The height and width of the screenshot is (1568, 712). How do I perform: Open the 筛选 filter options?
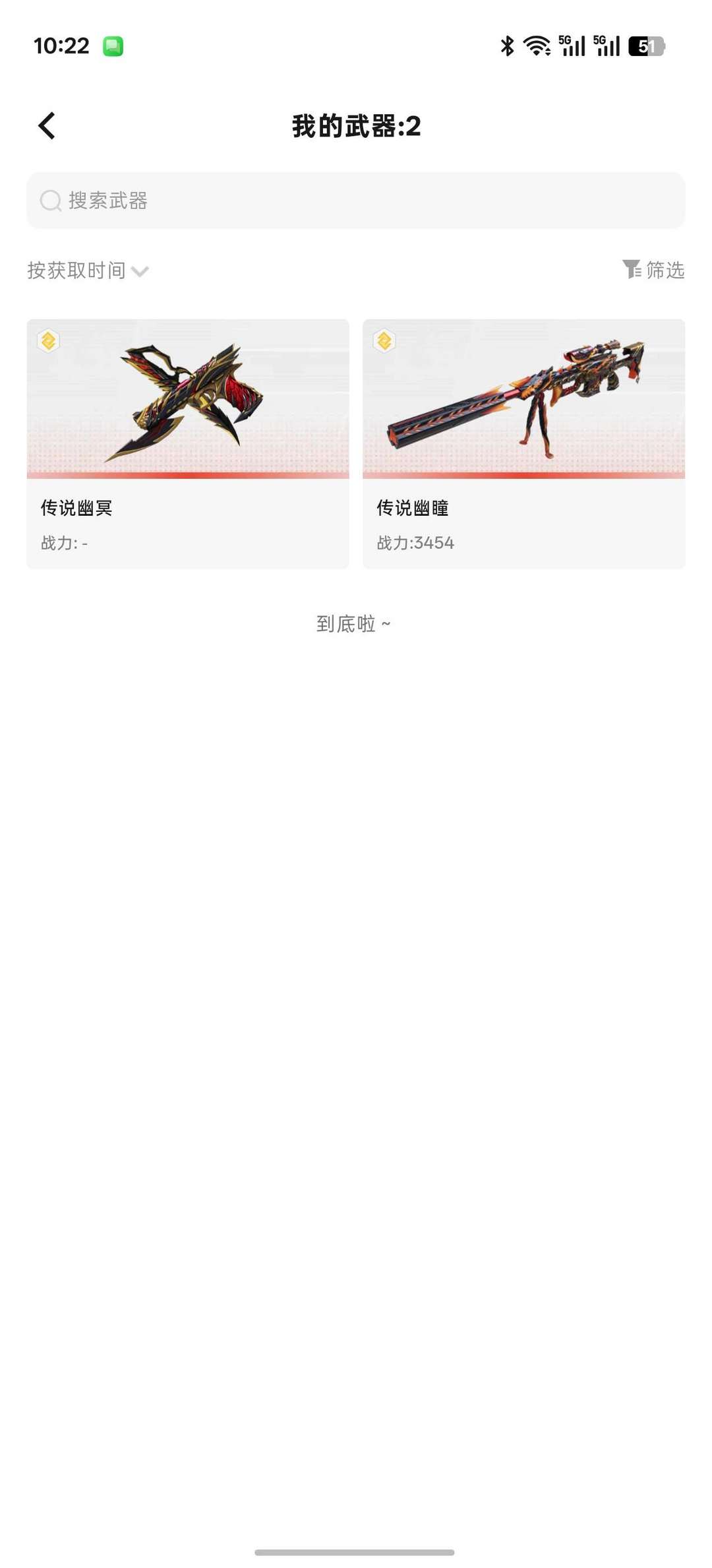[x=653, y=269]
